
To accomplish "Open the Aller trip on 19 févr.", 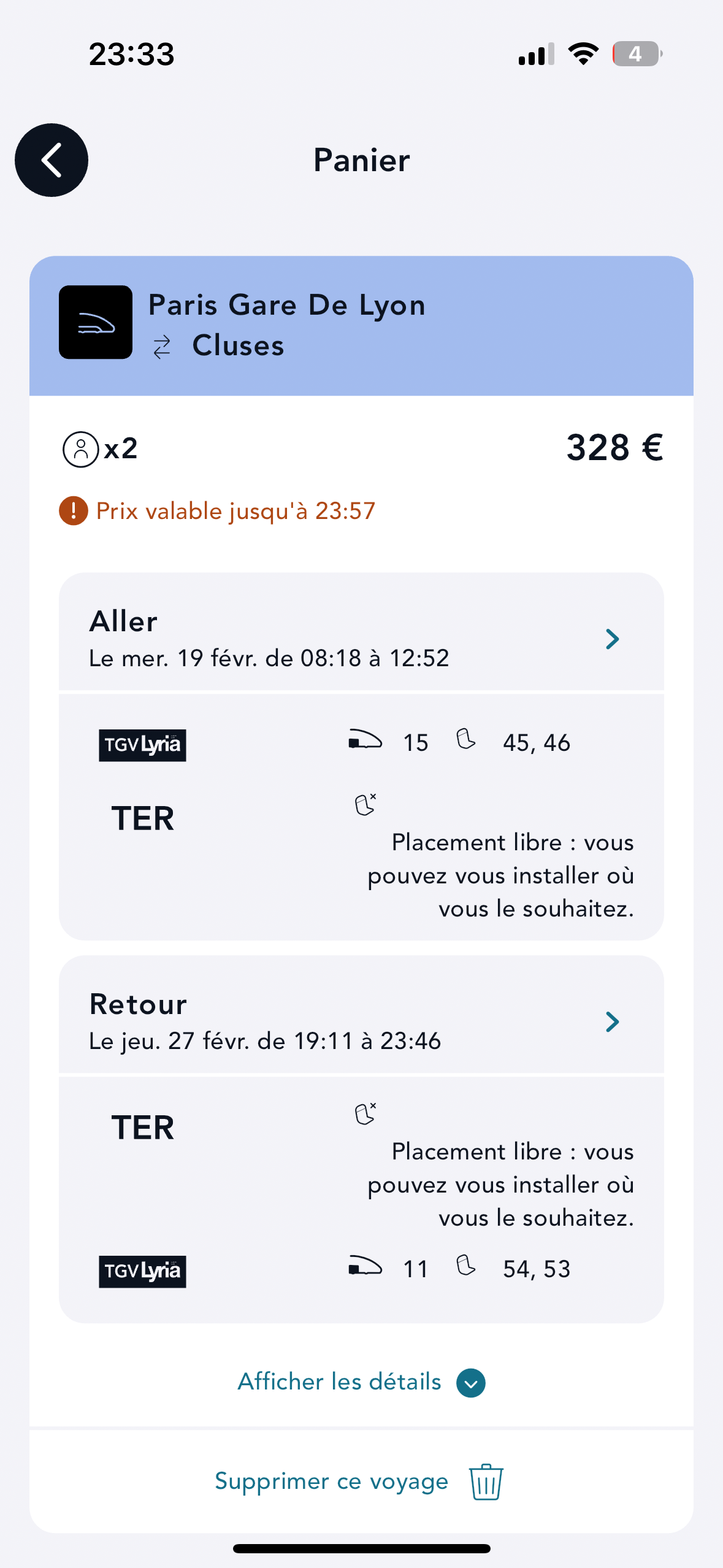I will pos(361,632).
